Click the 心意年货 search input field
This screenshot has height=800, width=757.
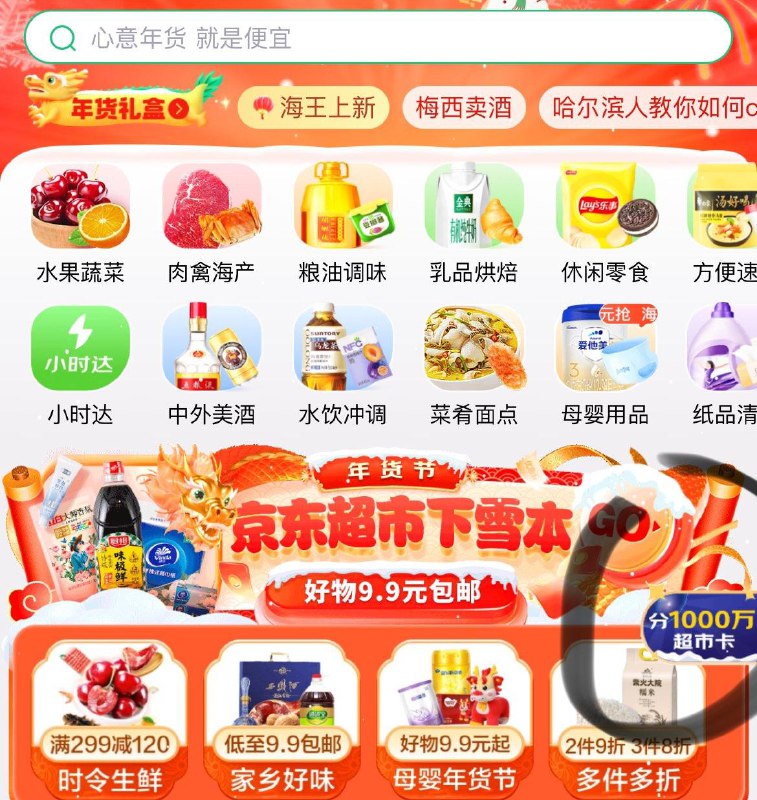(378, 37)
